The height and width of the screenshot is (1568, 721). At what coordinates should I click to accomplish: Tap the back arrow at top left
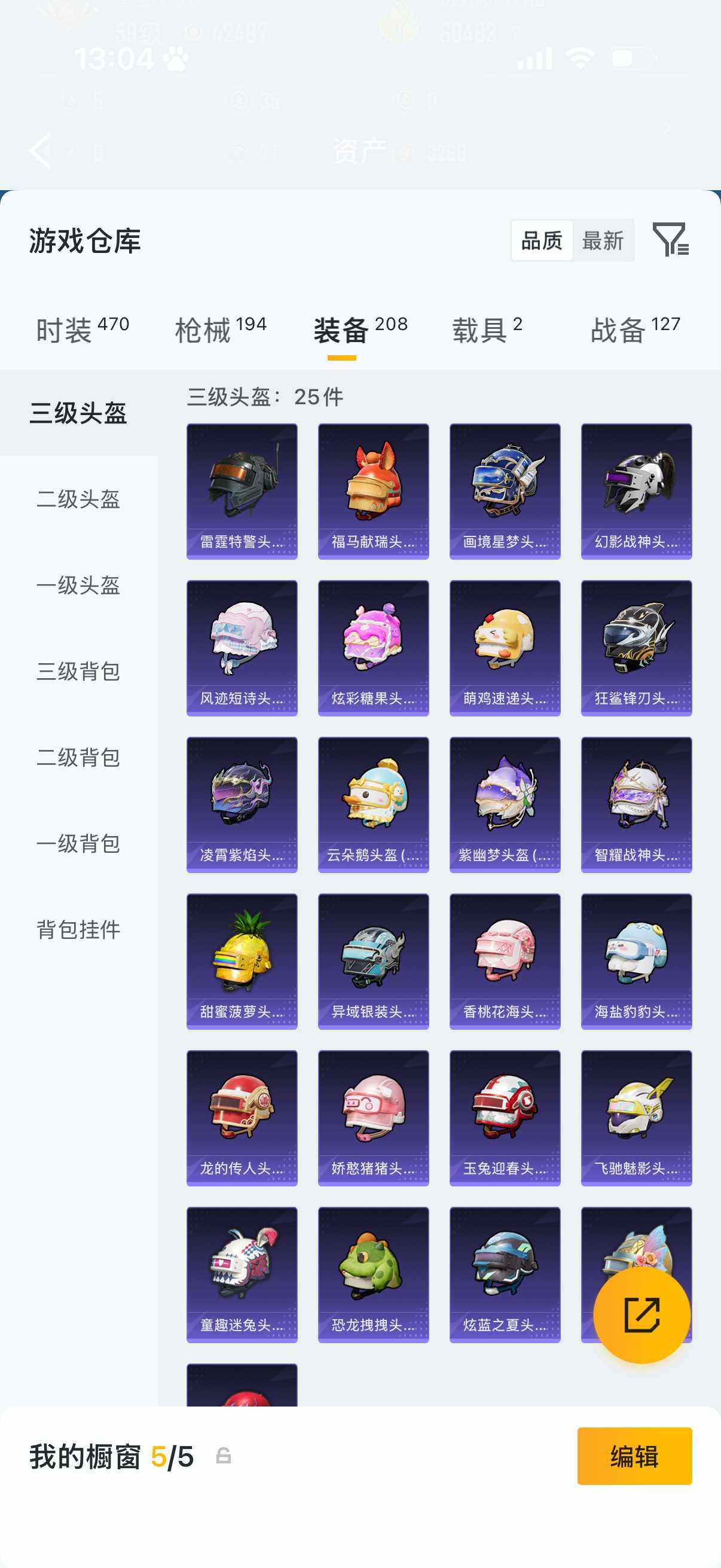(x=40, y=150)
